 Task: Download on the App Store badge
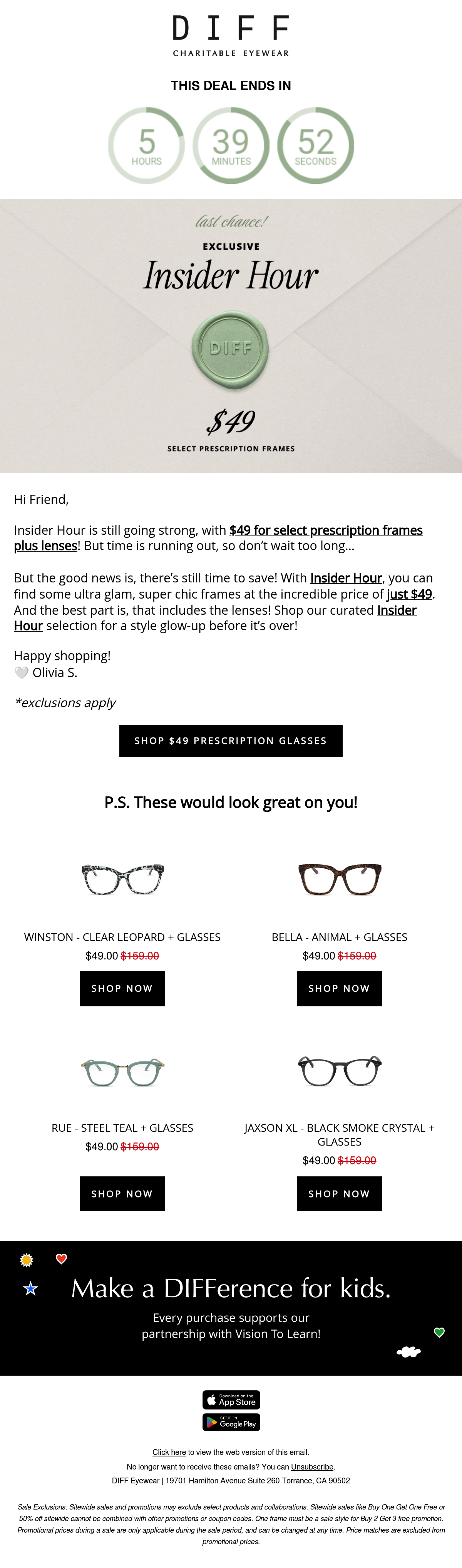pos(231,1400)
